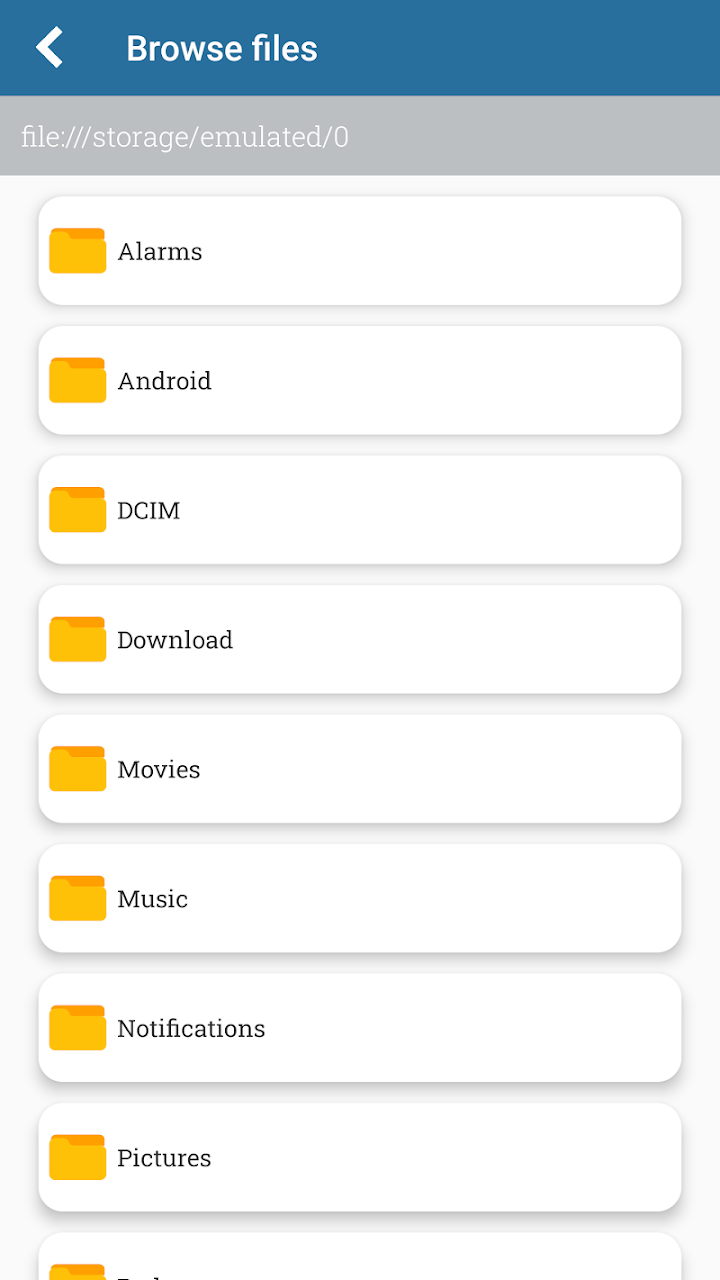Click the Notifications folder icon
Image resolution: width=720 pixels, height=1280 pixels.
click(x=77, y=1028)
